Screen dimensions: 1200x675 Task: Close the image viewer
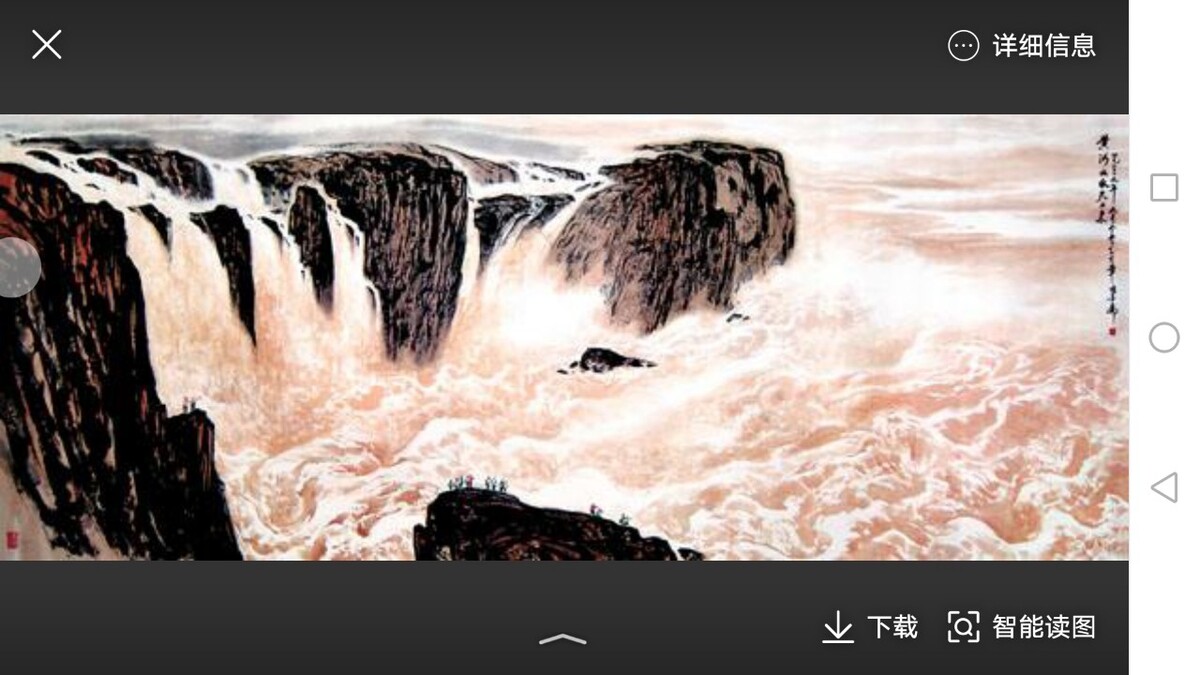[46, 45]
